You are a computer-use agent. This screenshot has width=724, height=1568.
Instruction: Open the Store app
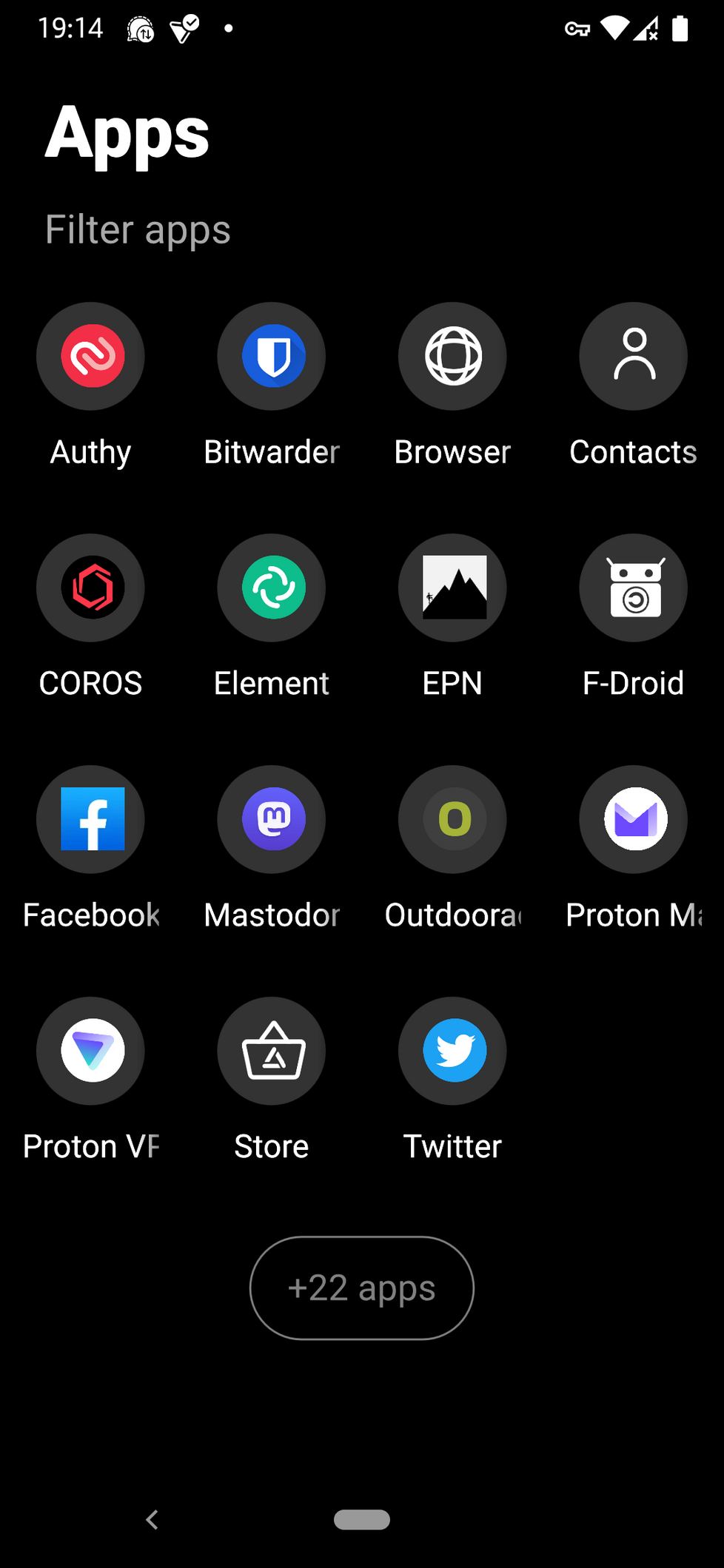272,1051
